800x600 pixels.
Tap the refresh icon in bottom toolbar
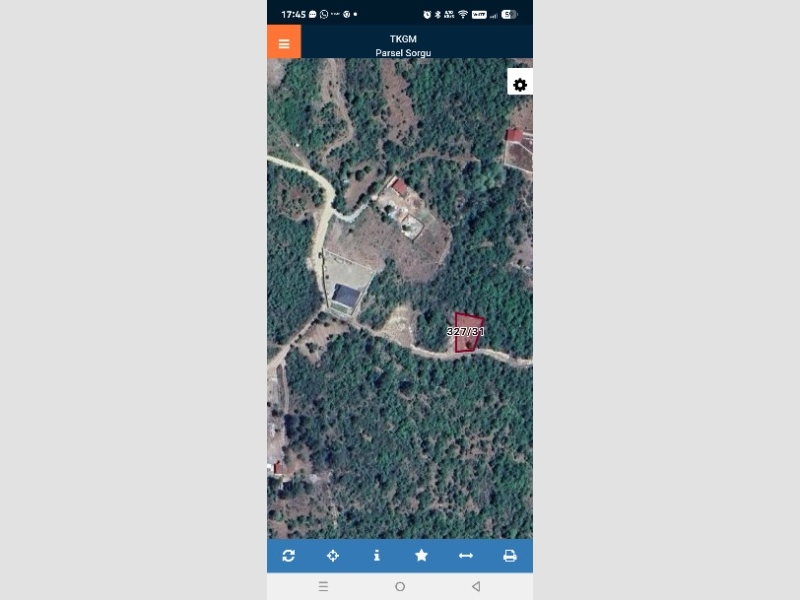click(289, 556)
